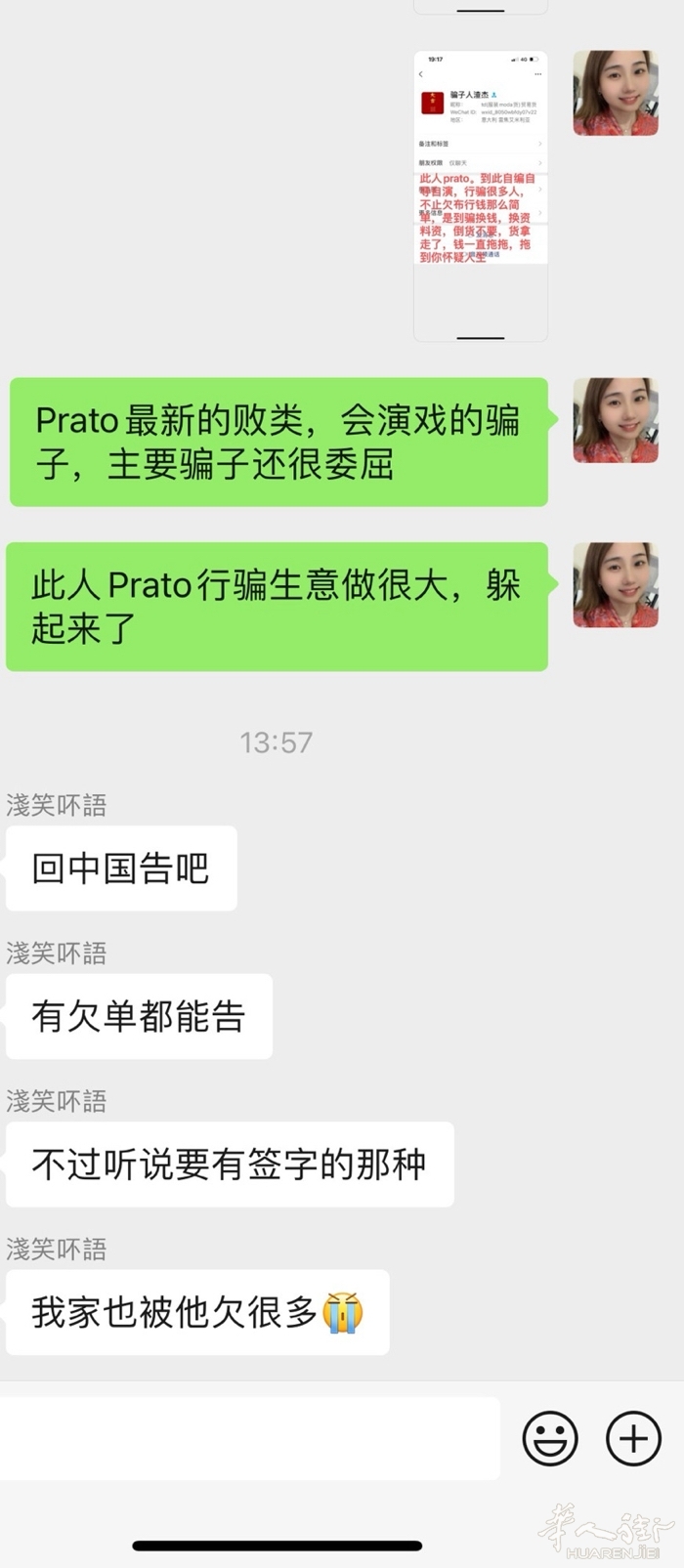The height and width of the screenshot is (1568, 684).
Task: Open the emoji picker
Action: (x=550, y=1438)
